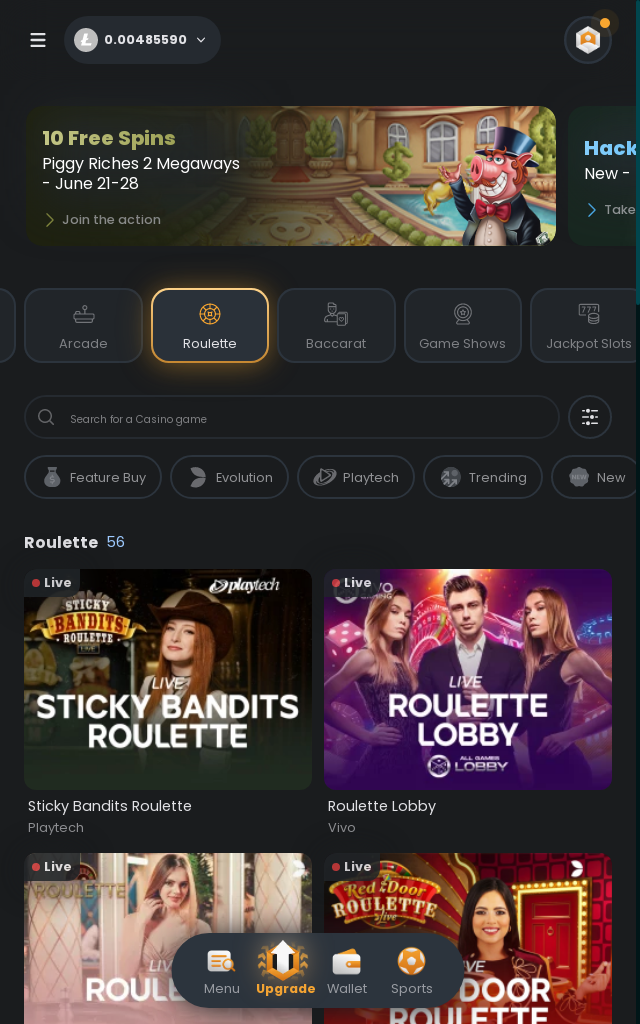Open the hamburger menu icon
This screenshot has height=1024, width=640.
[38, 40]
